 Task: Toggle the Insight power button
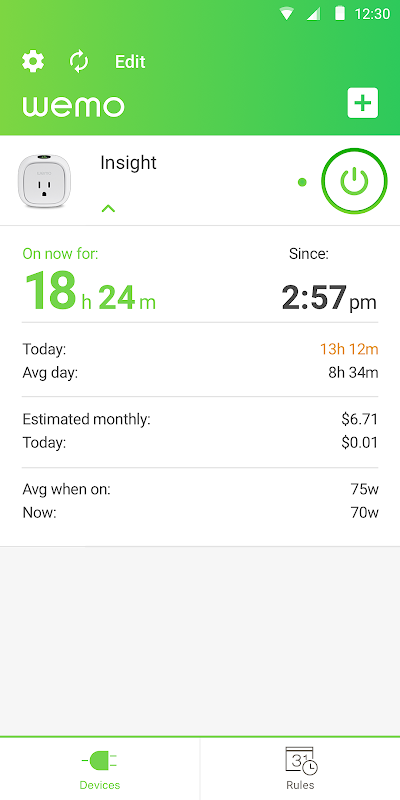coord(354,181)
